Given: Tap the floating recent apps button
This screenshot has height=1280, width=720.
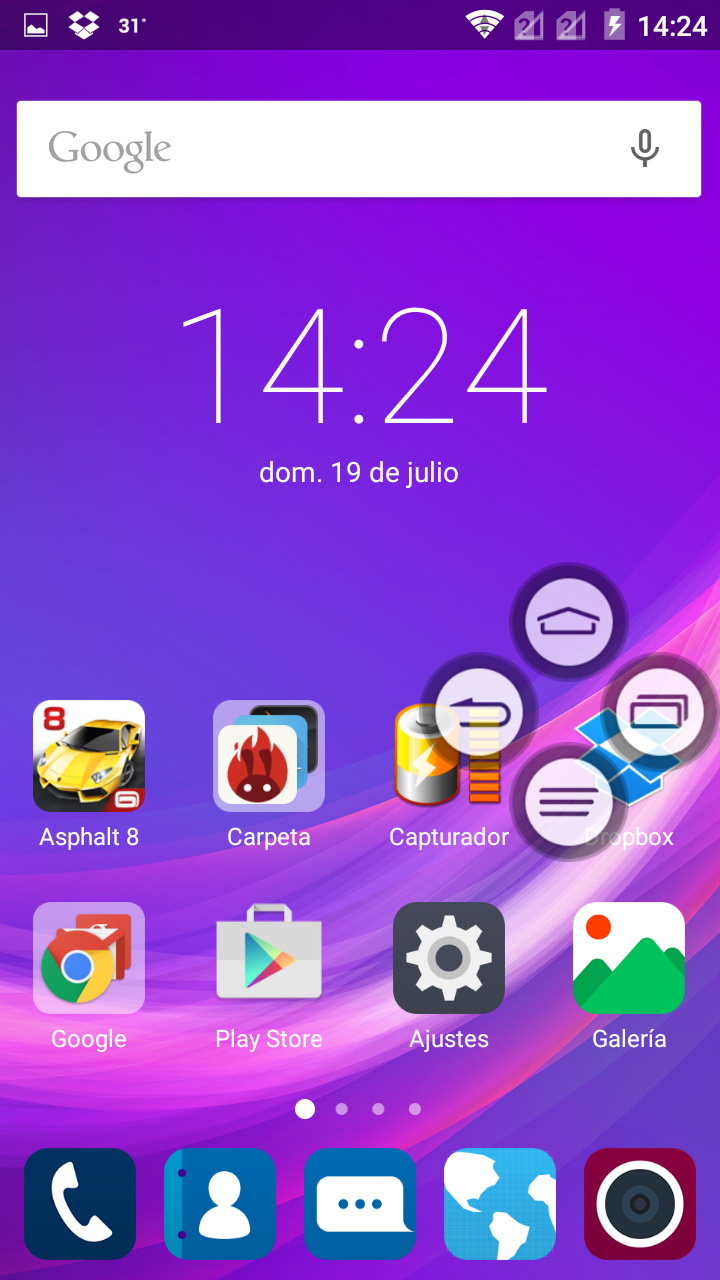Looking at the screenshot, I should click(659, 712).
